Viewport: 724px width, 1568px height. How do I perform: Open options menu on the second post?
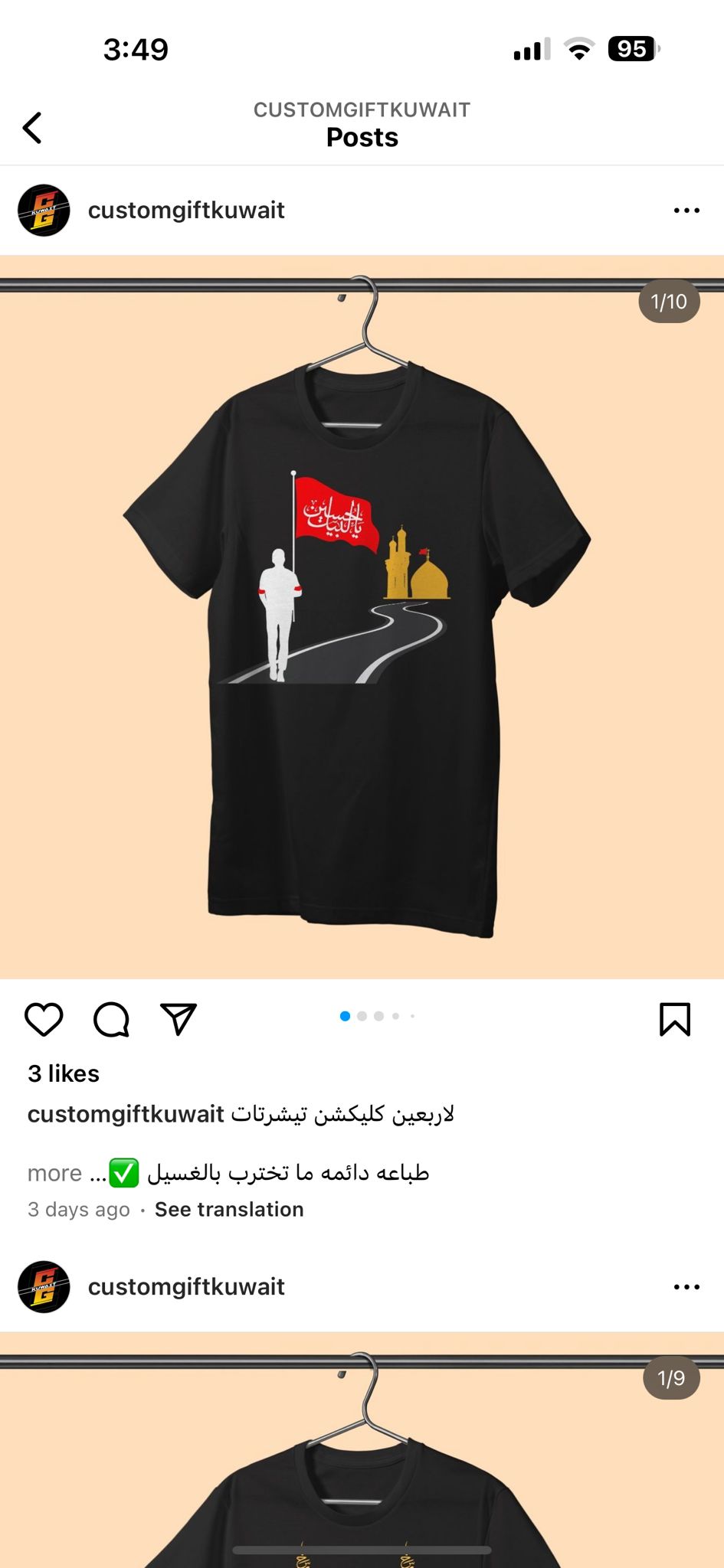point(686,1286)
